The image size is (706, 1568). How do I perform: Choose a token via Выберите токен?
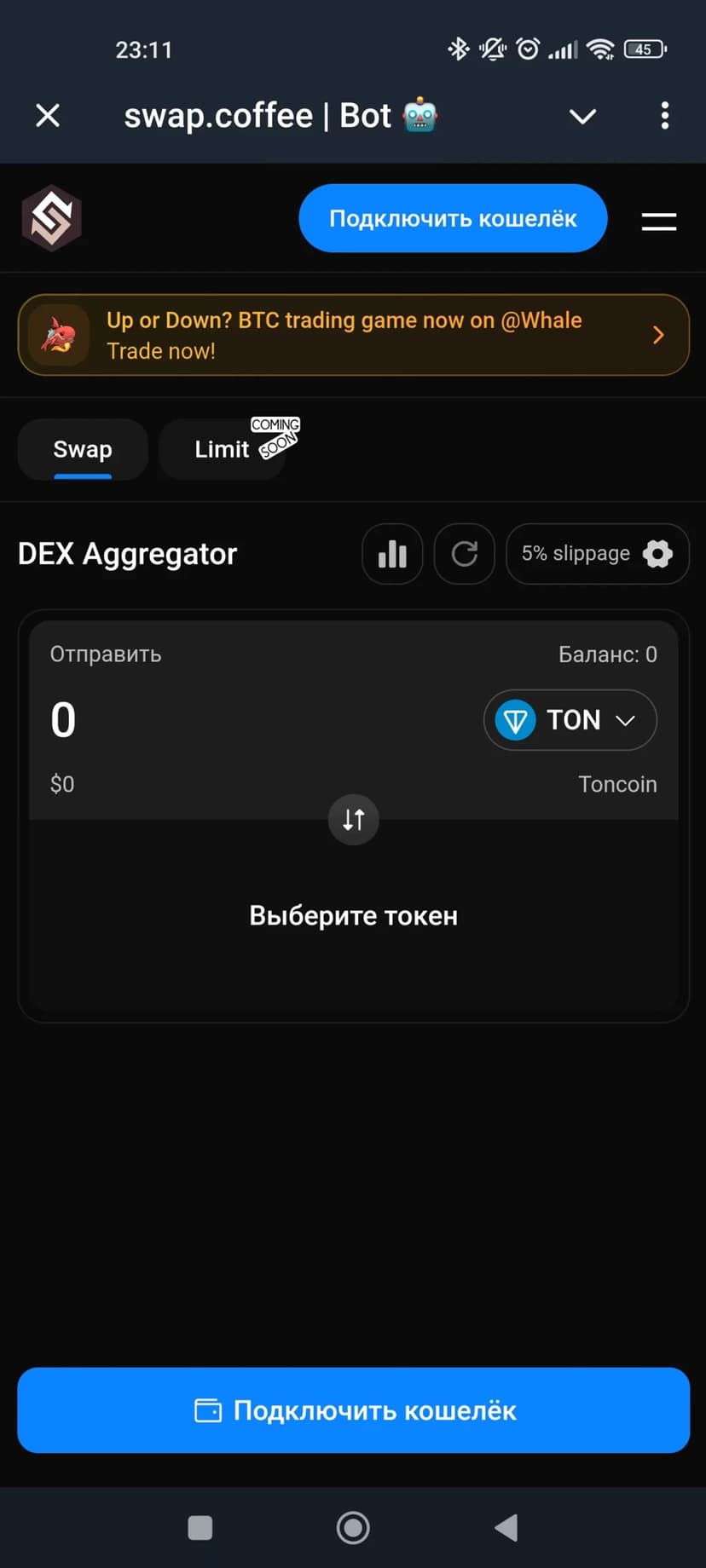coord(353,916)
